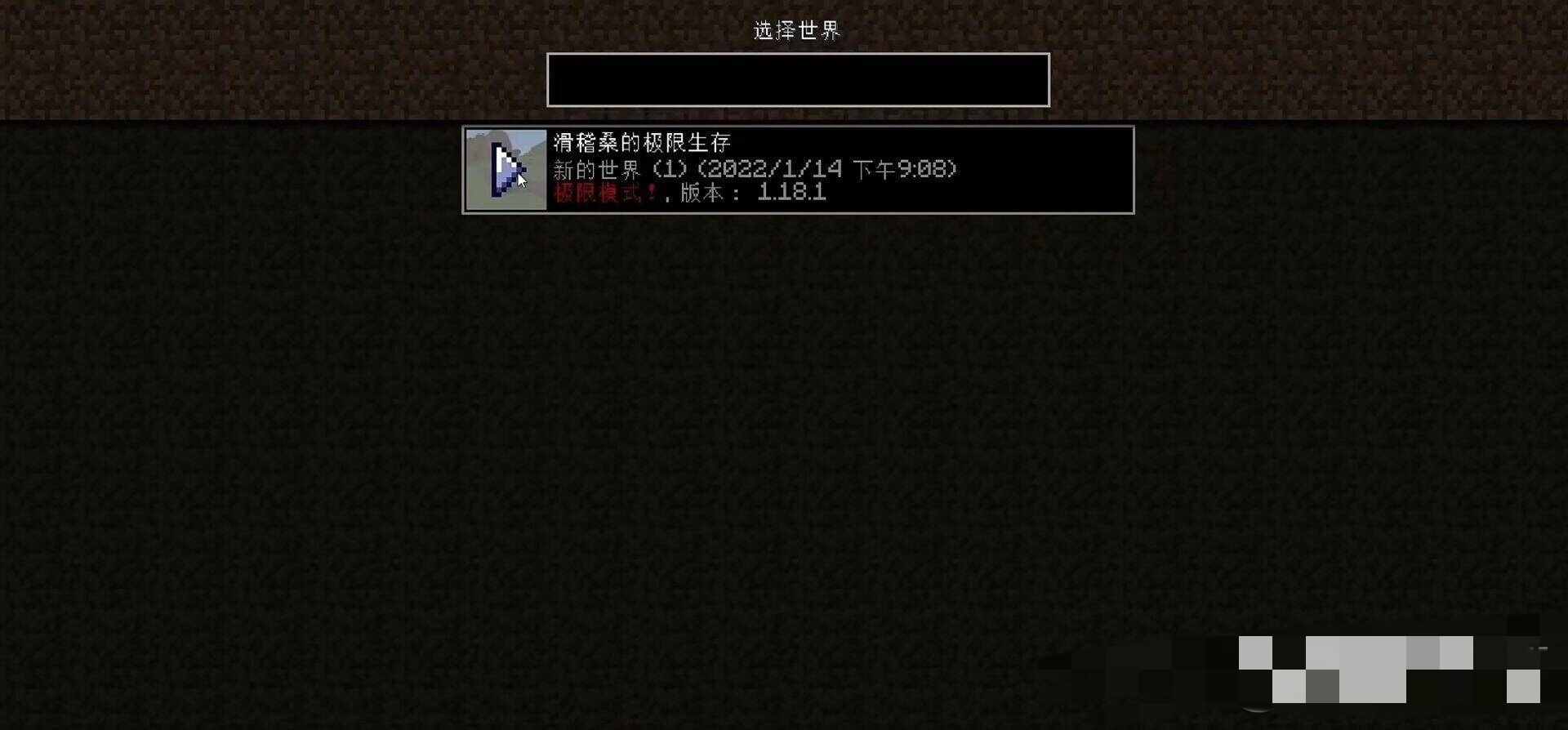This screenshot has width=1568, height=730.
Task: Play 滑稽桑的极限生存 via the arrow icon
Action: [x=506, y=170]
